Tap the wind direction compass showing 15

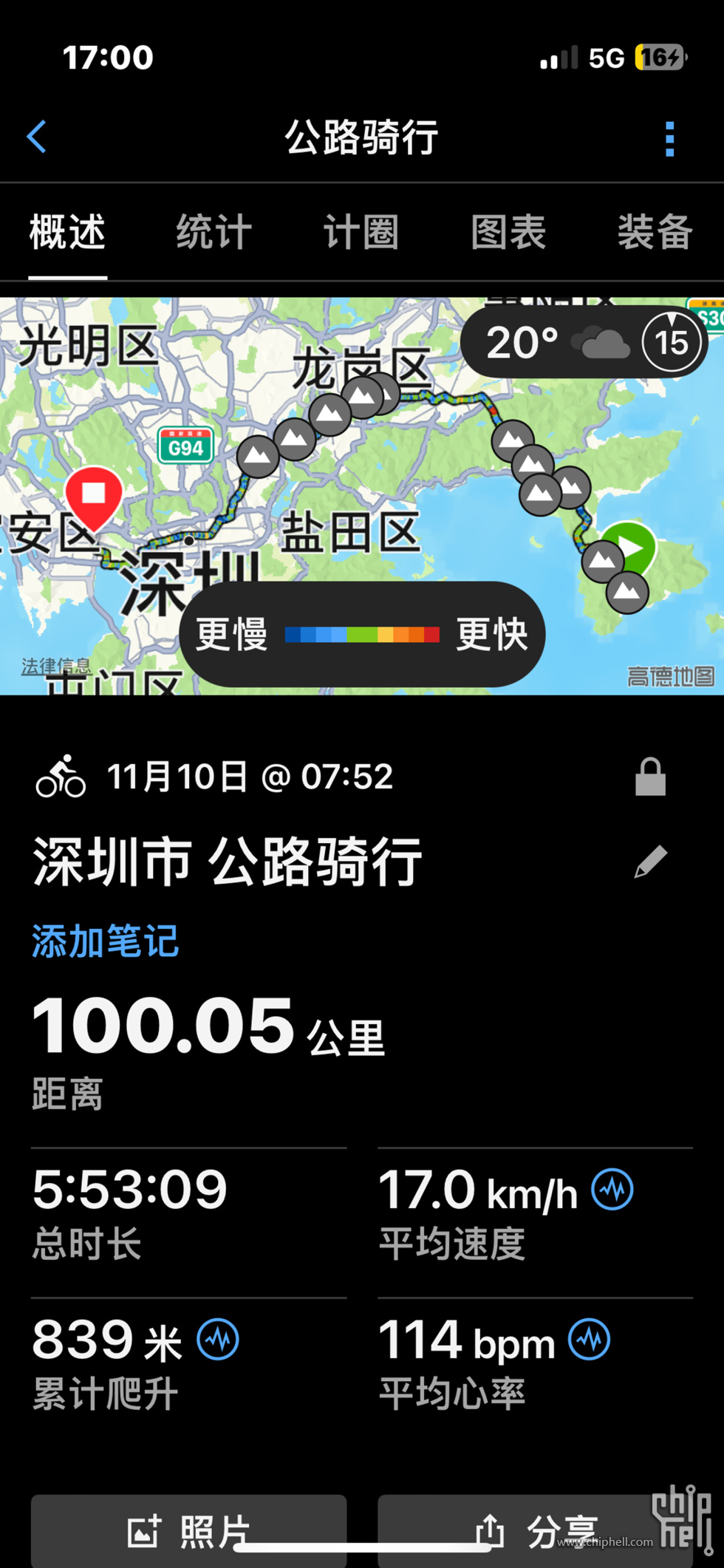(672, 341)
